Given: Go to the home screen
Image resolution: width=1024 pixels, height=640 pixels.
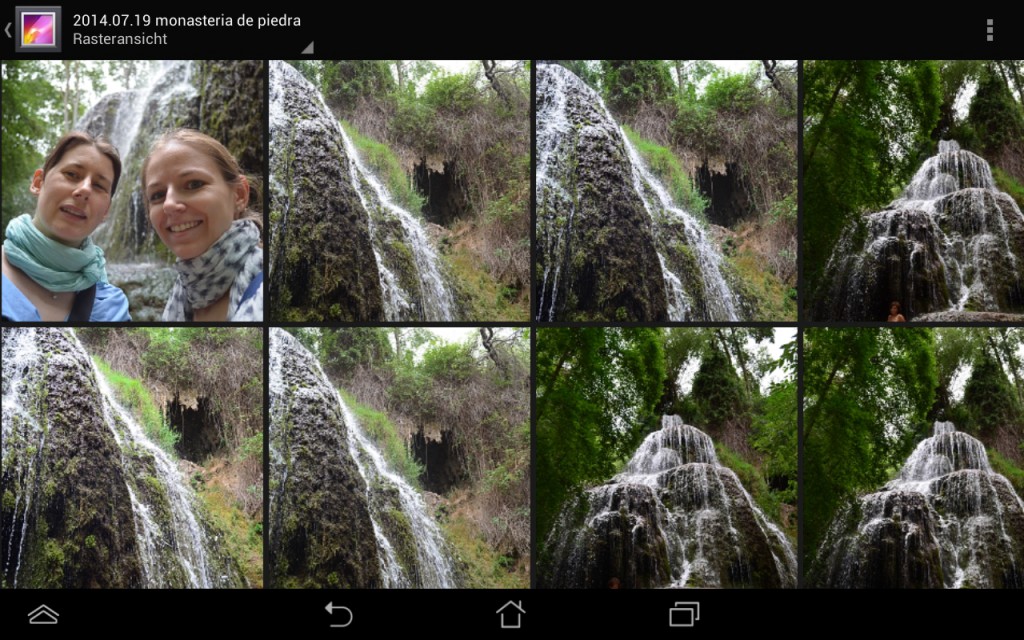Looking at the screenshot, I should point(510,614).
